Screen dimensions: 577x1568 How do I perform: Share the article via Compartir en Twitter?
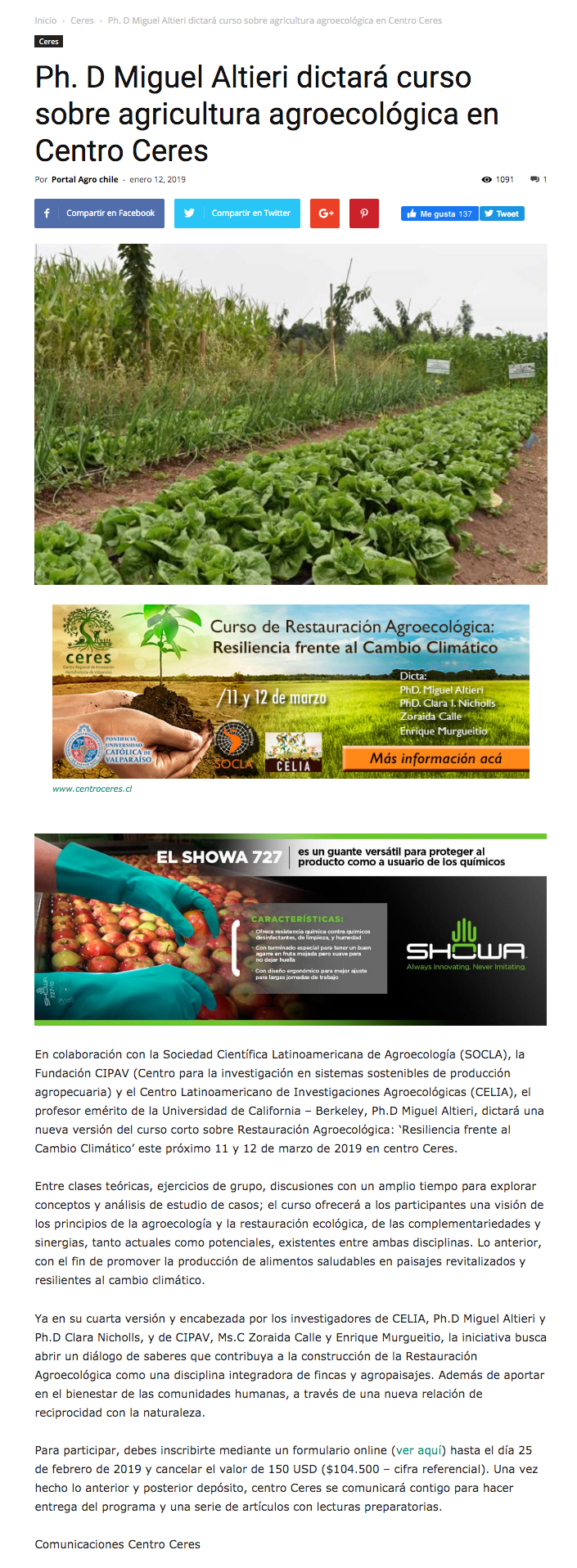[x=237, y=213]
